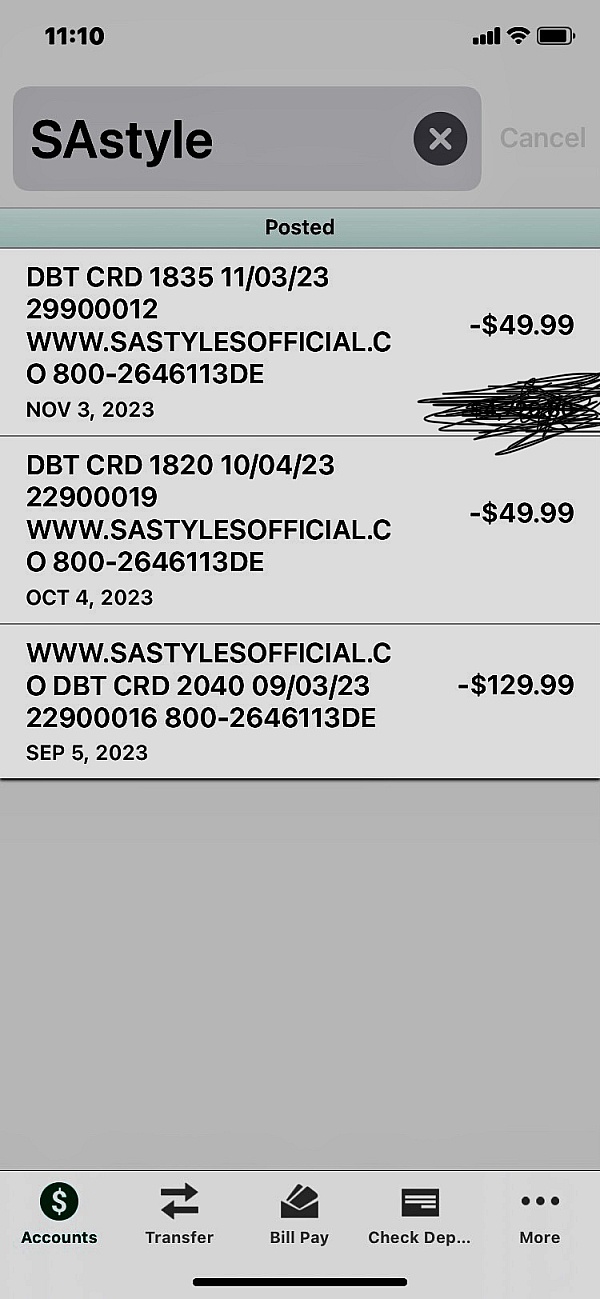This screenshot has width=600, height=1299.
Task: Cancel the transaction search
Action: (x=542, y=138)
